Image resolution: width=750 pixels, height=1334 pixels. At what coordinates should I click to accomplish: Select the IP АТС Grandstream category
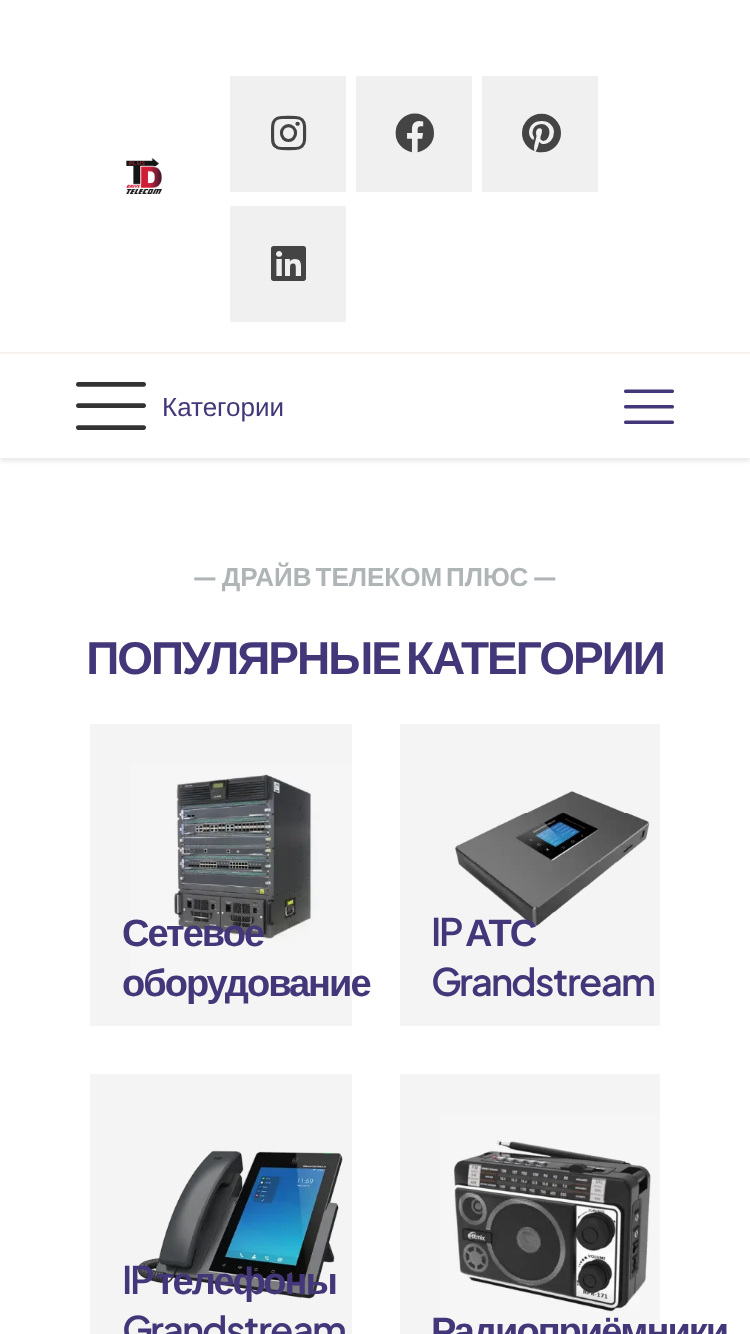pos(530,875)
